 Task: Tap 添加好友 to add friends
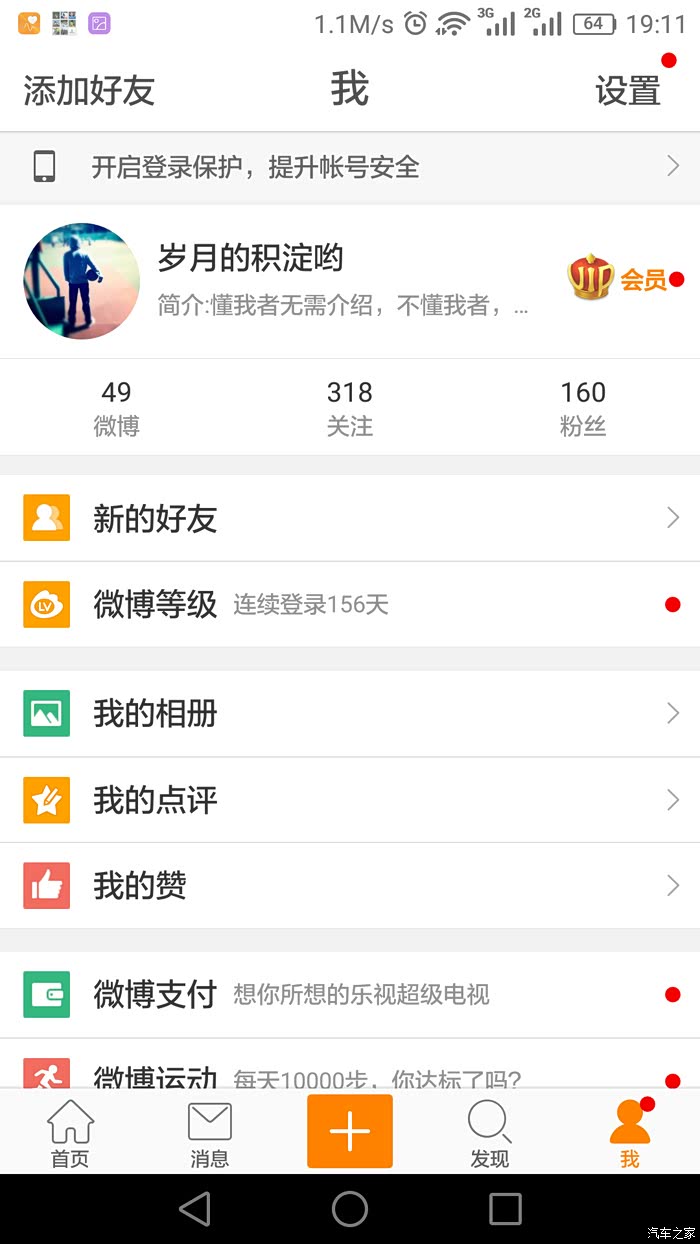tap(89, 91)
